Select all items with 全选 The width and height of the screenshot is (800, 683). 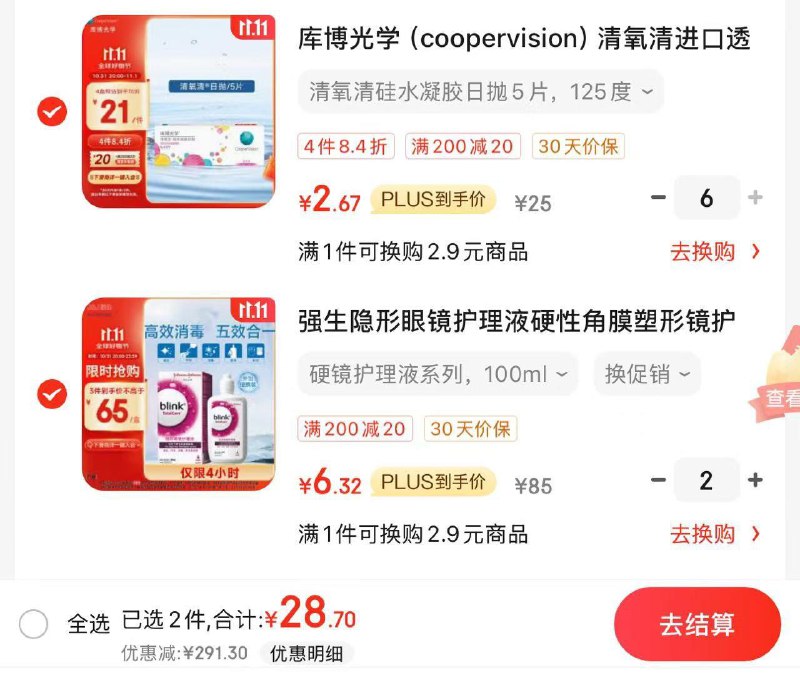34,625
